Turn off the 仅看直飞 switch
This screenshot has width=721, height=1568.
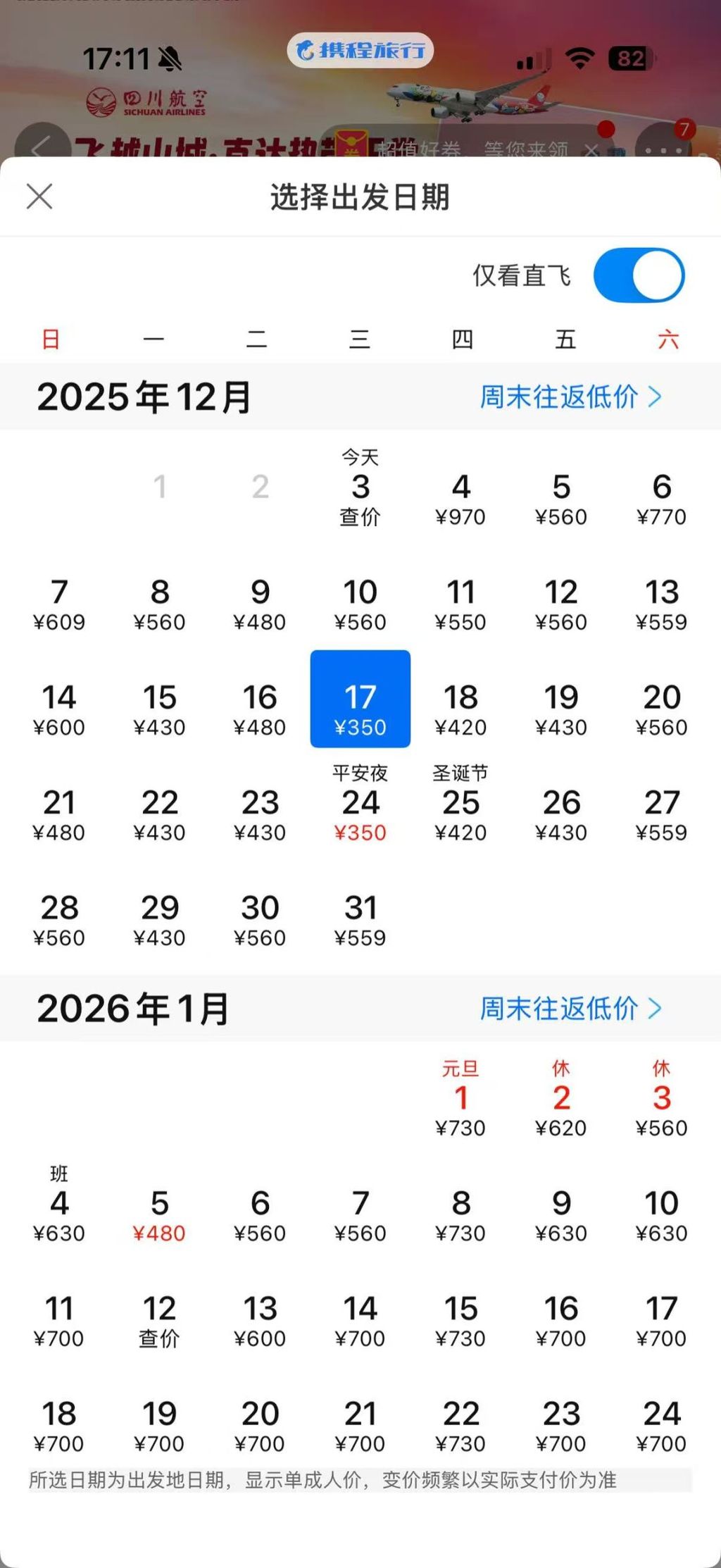(638, 275)
